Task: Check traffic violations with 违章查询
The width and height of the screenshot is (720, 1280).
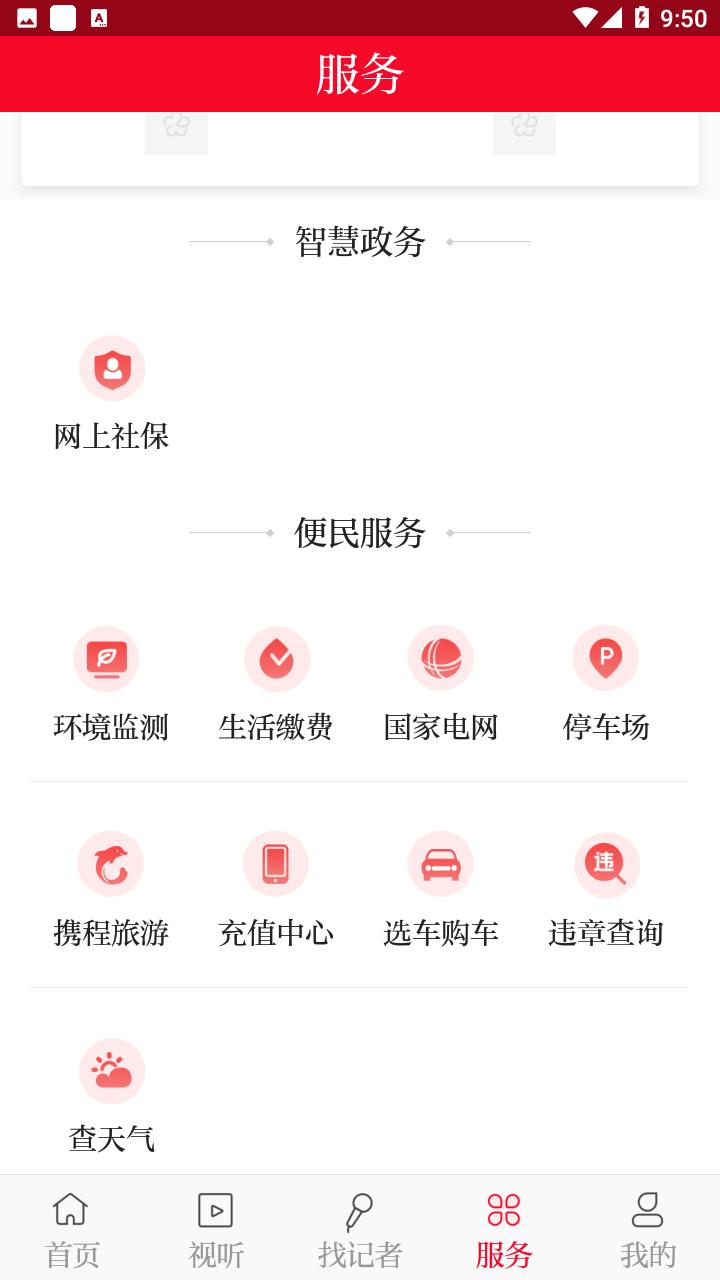Action: point(606,889)
